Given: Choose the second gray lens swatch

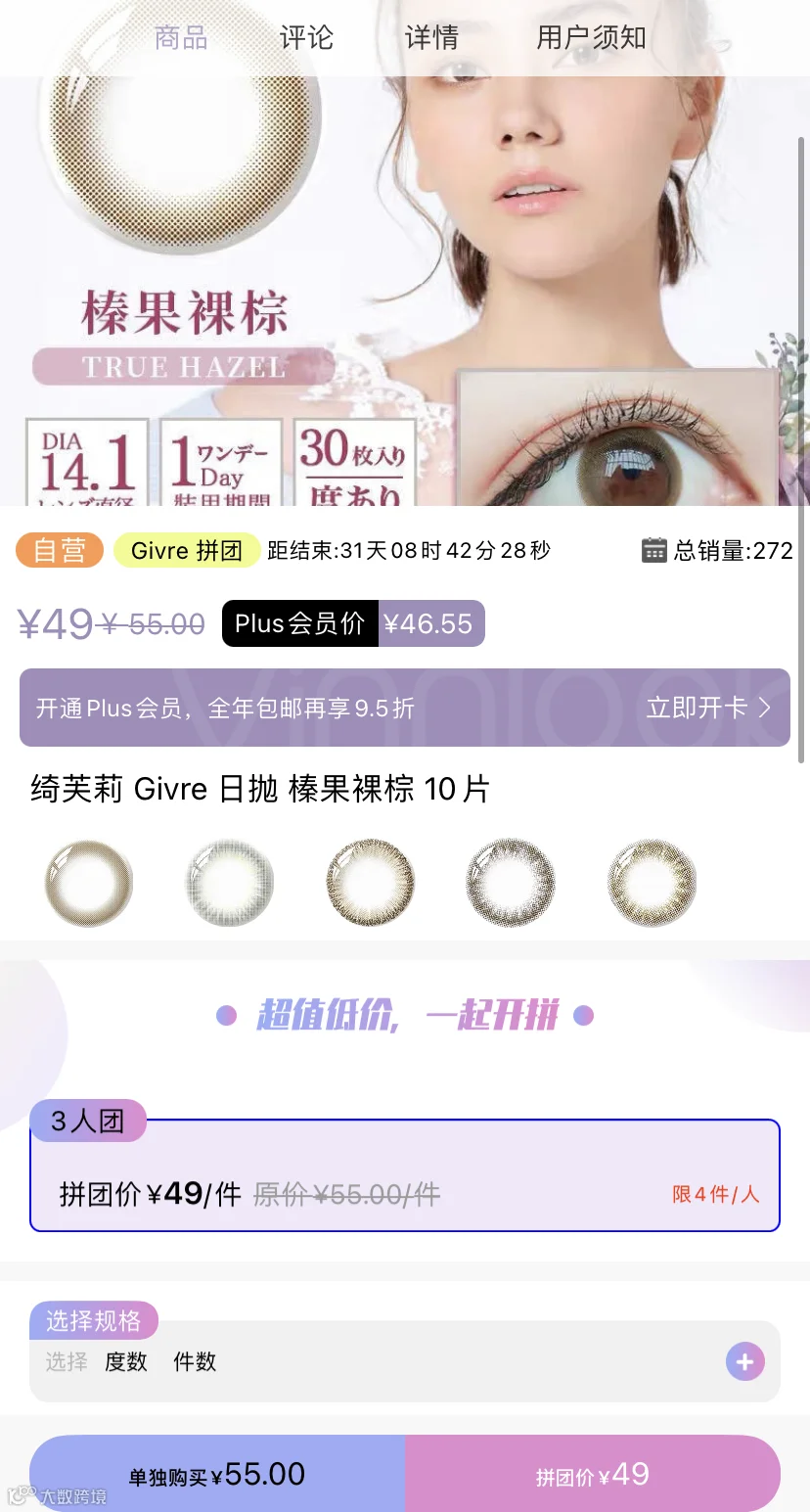Looking at the screenshot, I should pyautogui.click(x=230, y=883).
